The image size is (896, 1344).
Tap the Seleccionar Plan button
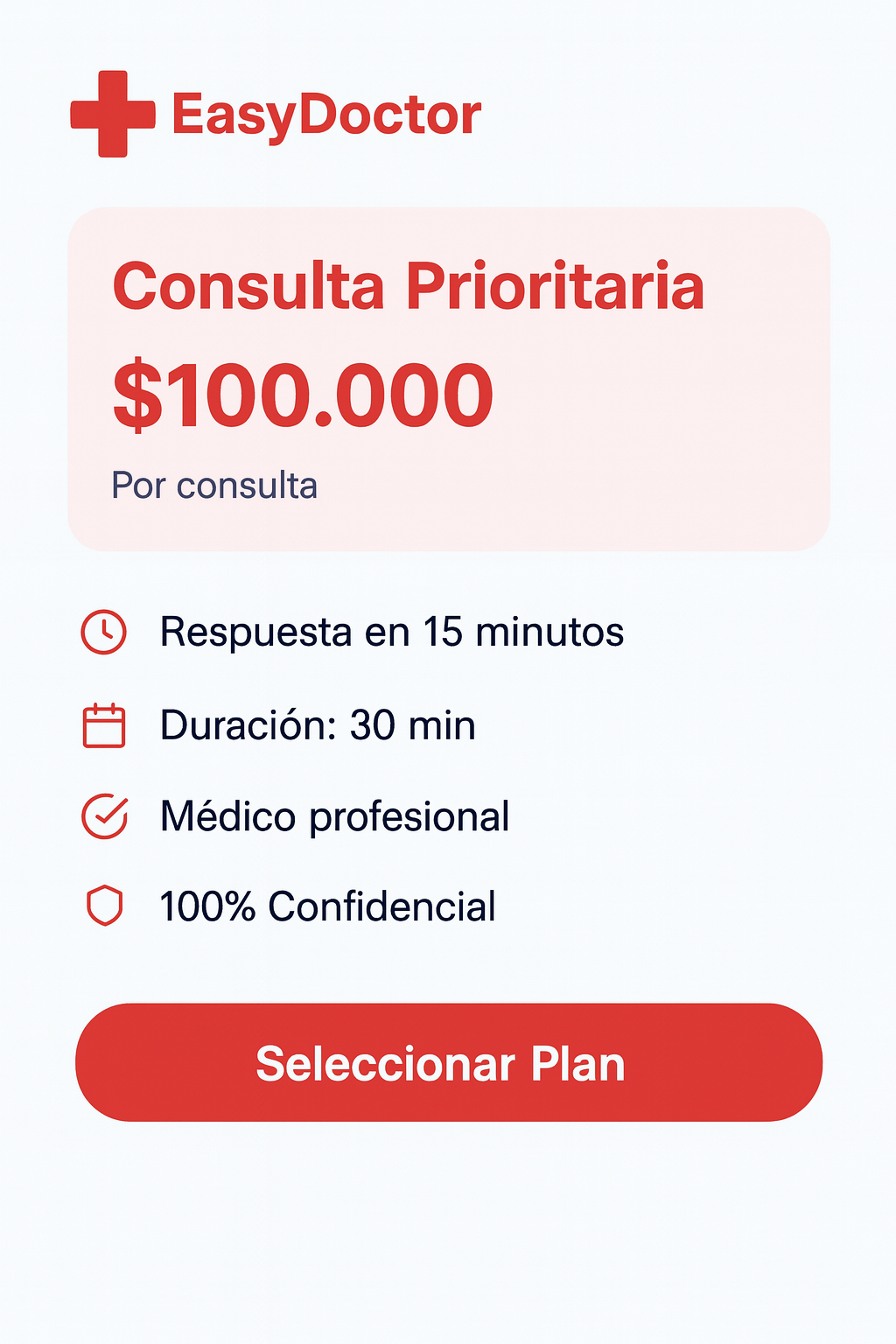coord(448,1062)
